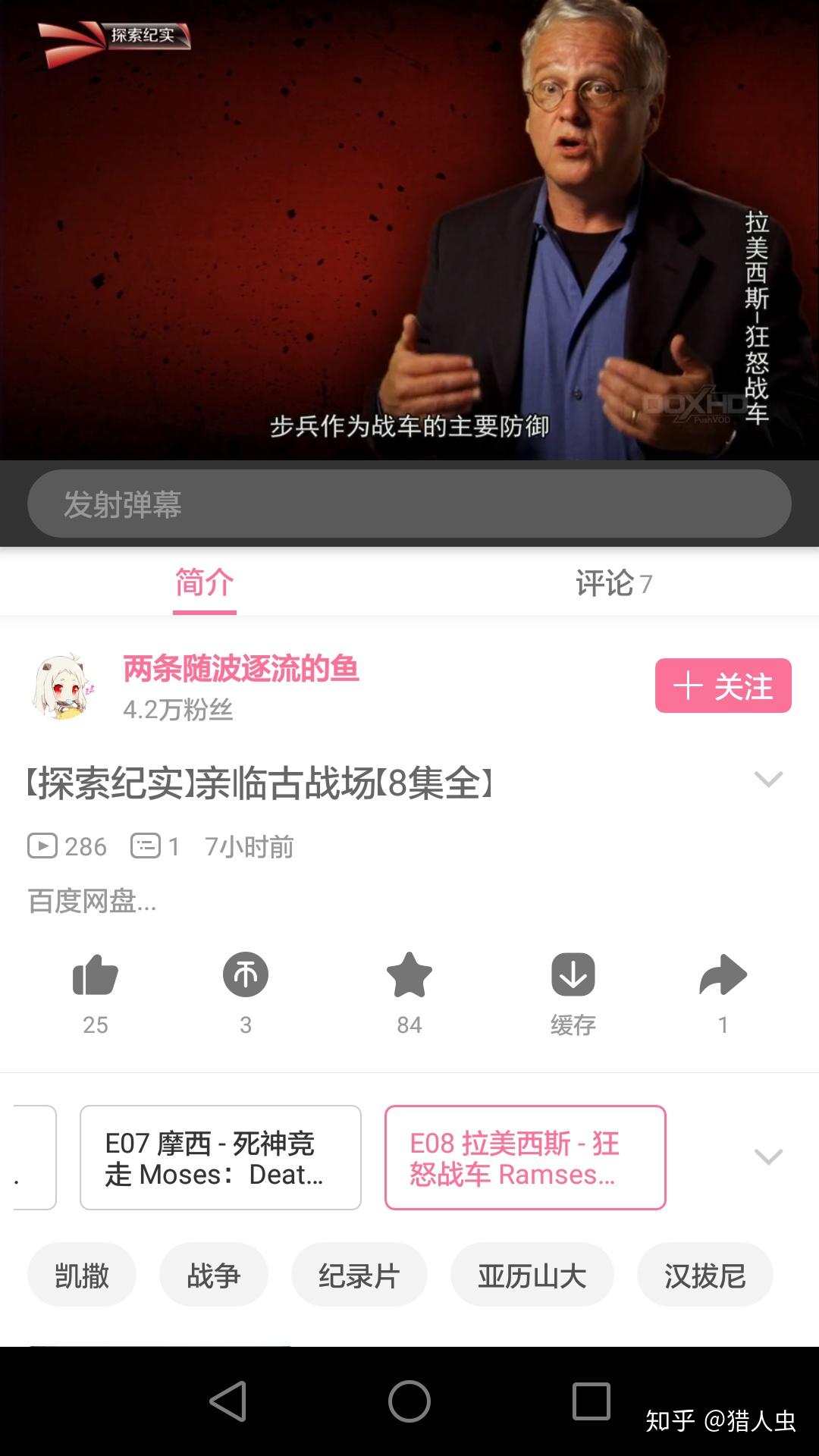Open the 纪录片 tag chip
Screen dimensions: 819x1456
[359, 1276]
